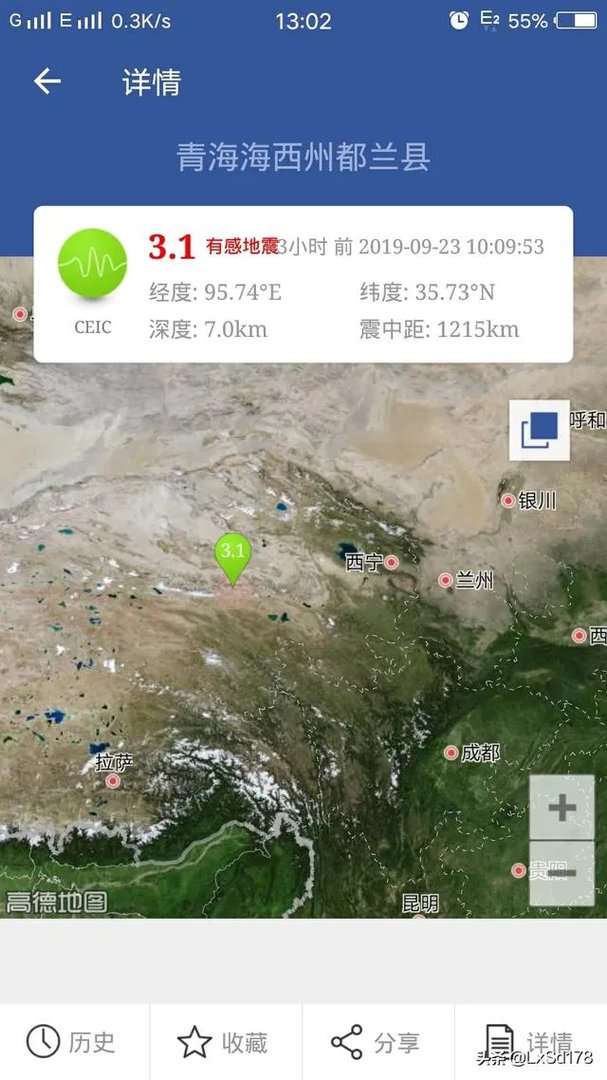The width and height of the screenshot is (607, 1080).
Task: Open the map layers switcher
Action: pyautogui.click(x=539, y=430)
